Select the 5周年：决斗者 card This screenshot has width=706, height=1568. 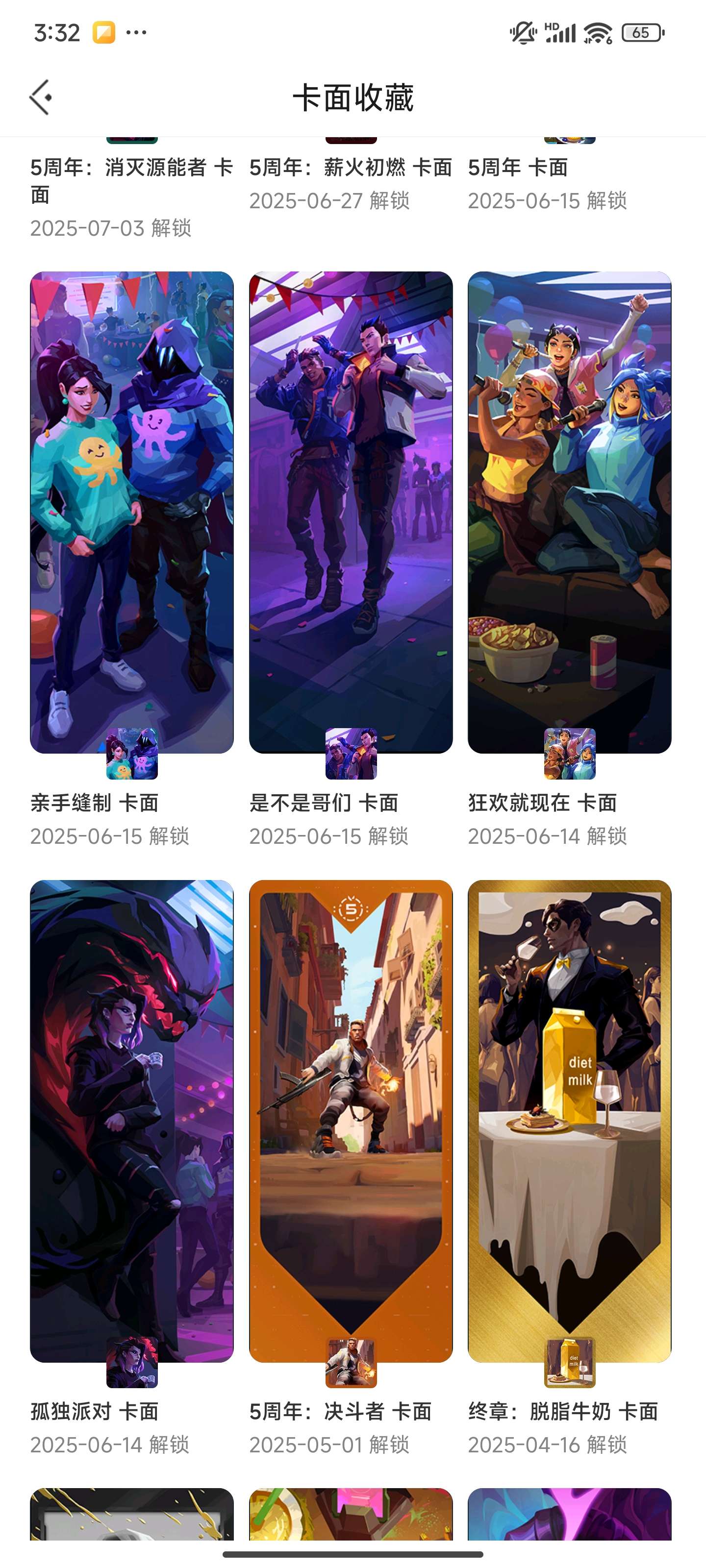click(350, 1120)
